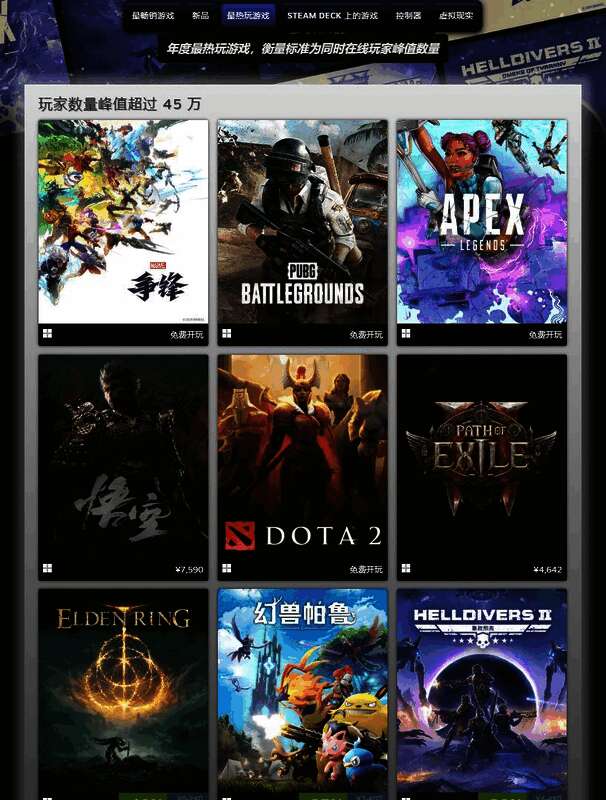This screenshot has height=800, width=606.
Task: View the Helldivers II game card
Action: 482,690
